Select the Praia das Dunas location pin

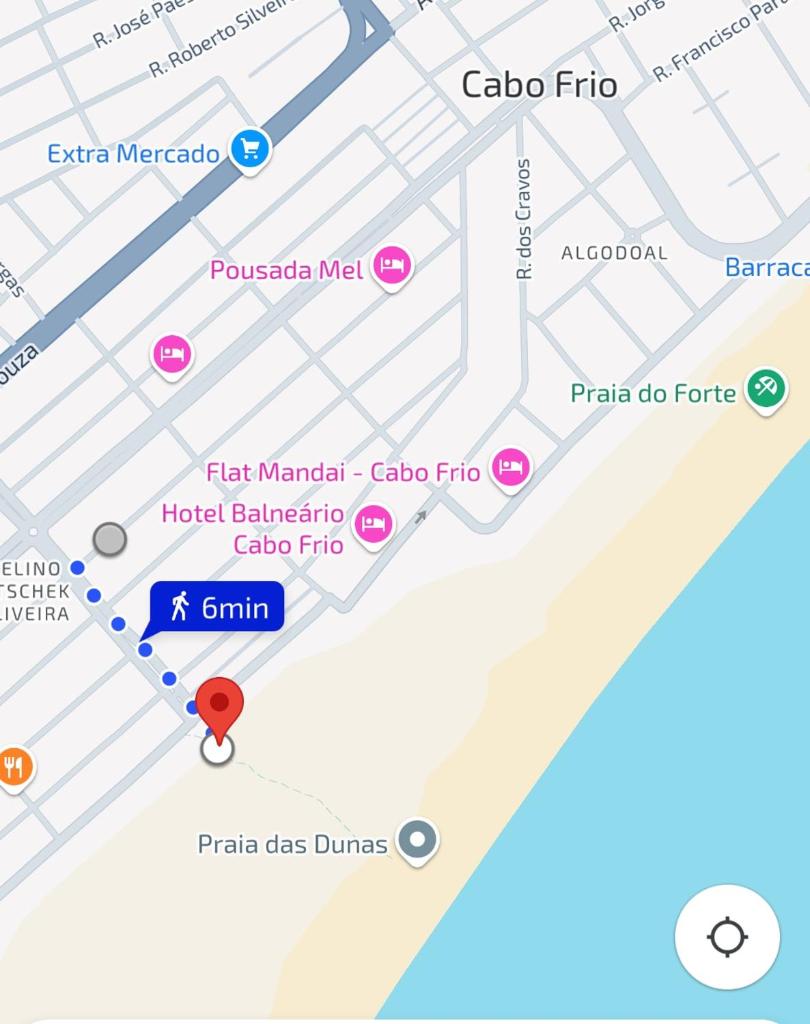tap(417, 840)
